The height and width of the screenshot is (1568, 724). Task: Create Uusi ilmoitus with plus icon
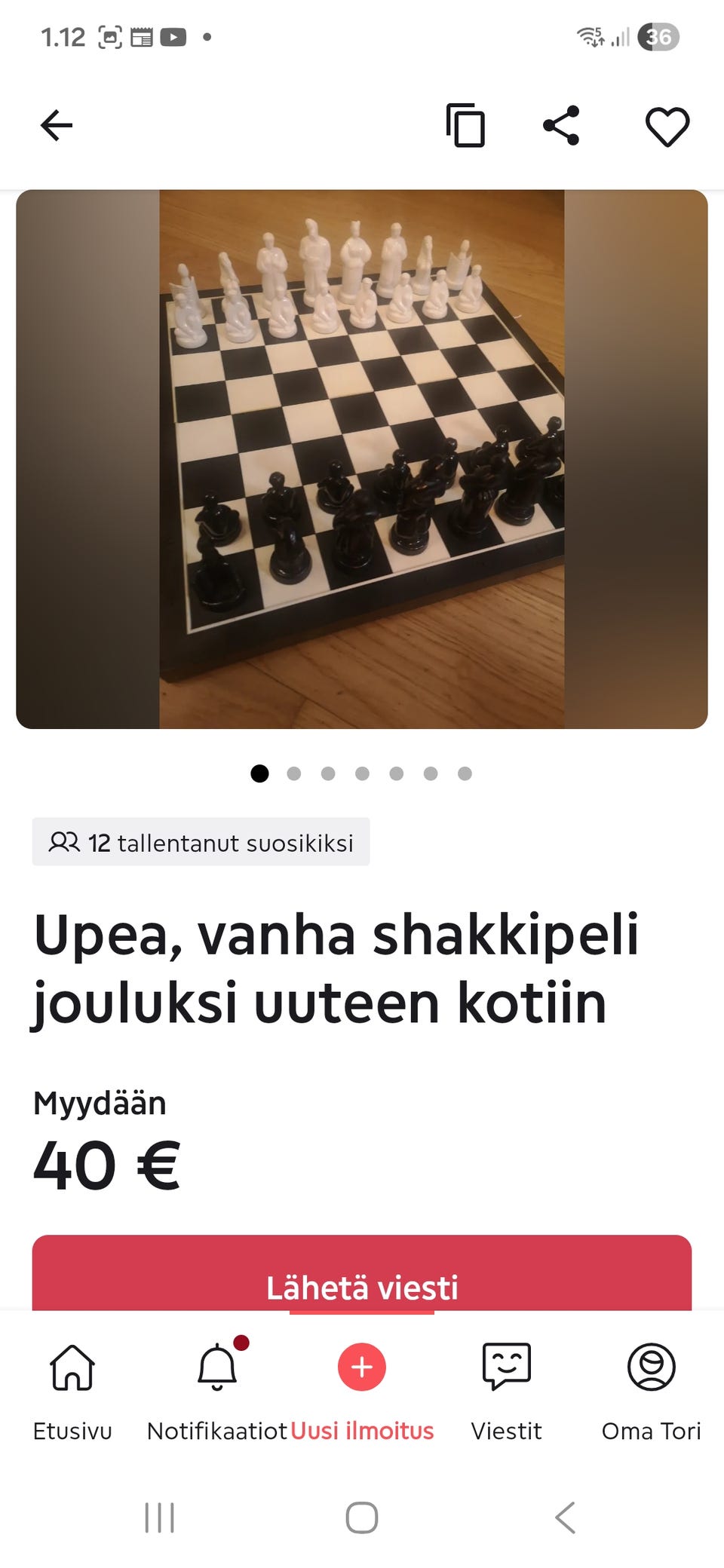tap(361, 1365)
